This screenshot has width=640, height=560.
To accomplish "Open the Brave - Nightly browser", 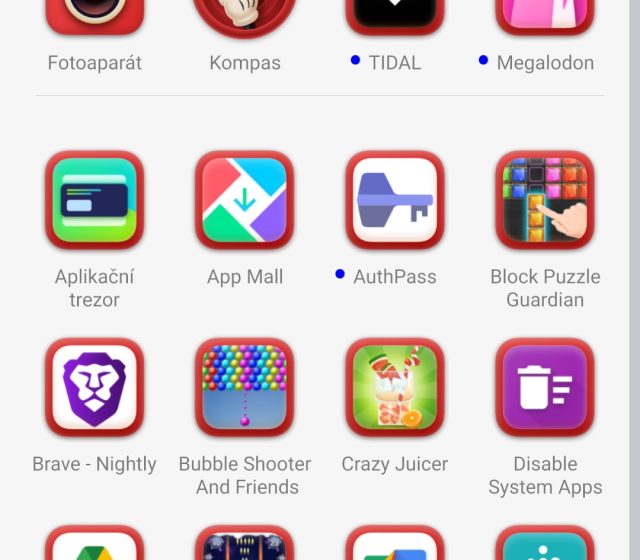I will click(94, 387).
